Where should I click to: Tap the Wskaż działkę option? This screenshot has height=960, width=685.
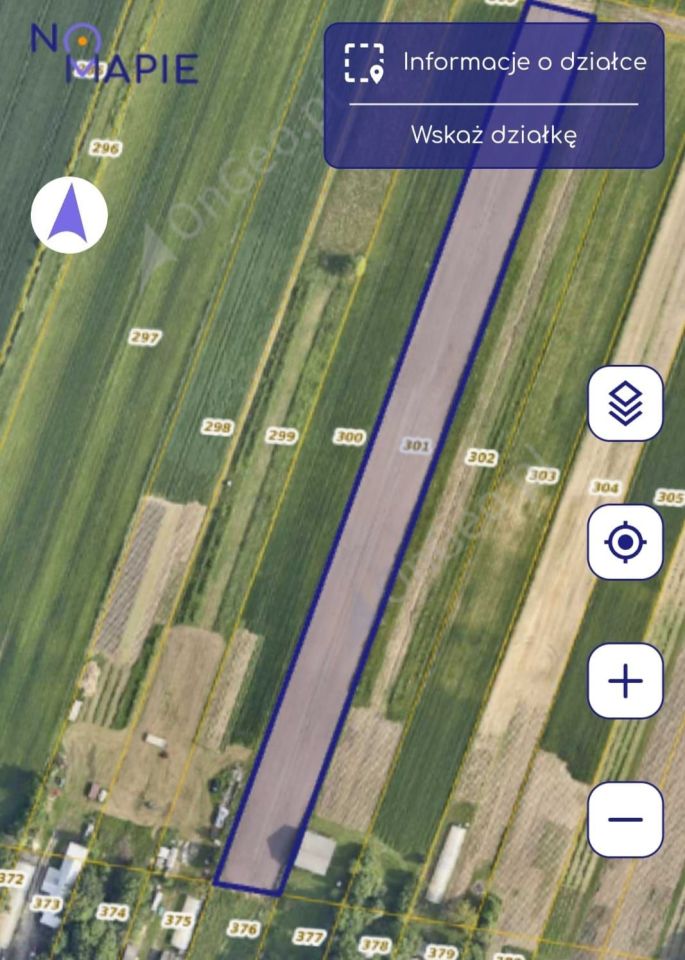point(494,136)
